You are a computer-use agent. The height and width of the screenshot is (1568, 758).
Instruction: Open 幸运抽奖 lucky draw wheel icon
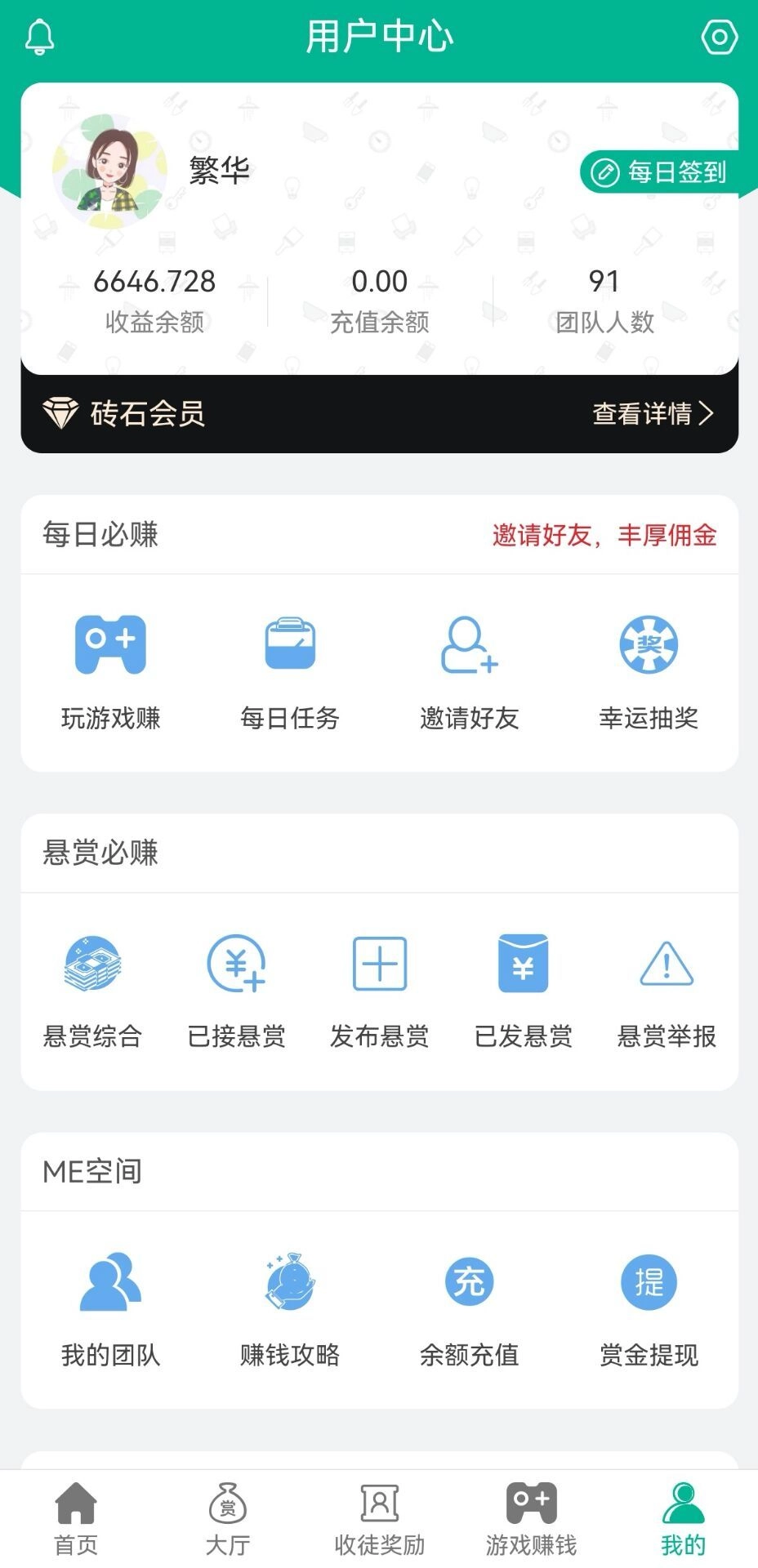click(x=649, y=644)
